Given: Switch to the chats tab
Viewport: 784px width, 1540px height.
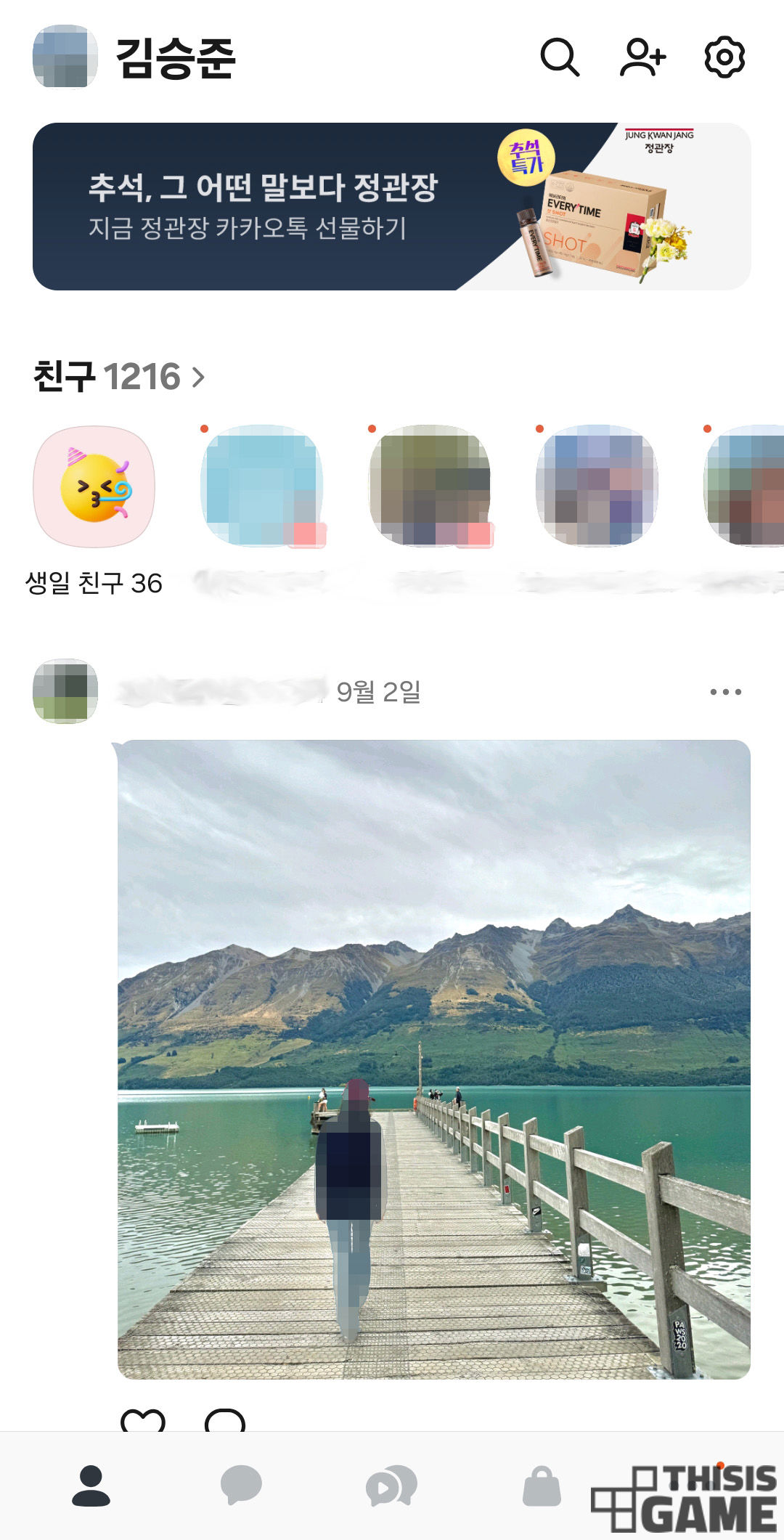Looking at the screenshot, I should point(241,1484).
